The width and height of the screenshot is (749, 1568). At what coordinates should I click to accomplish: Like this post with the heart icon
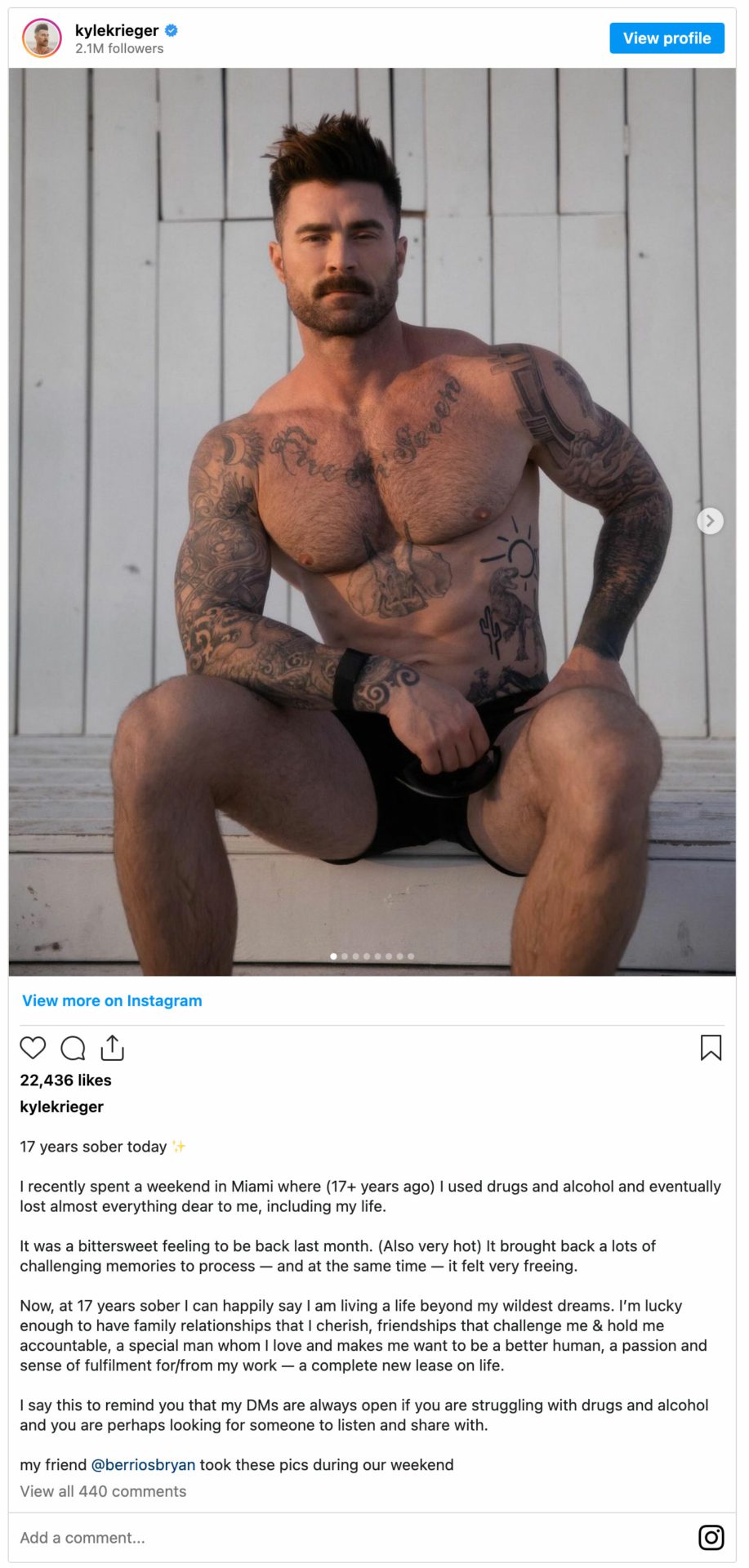33,1048
